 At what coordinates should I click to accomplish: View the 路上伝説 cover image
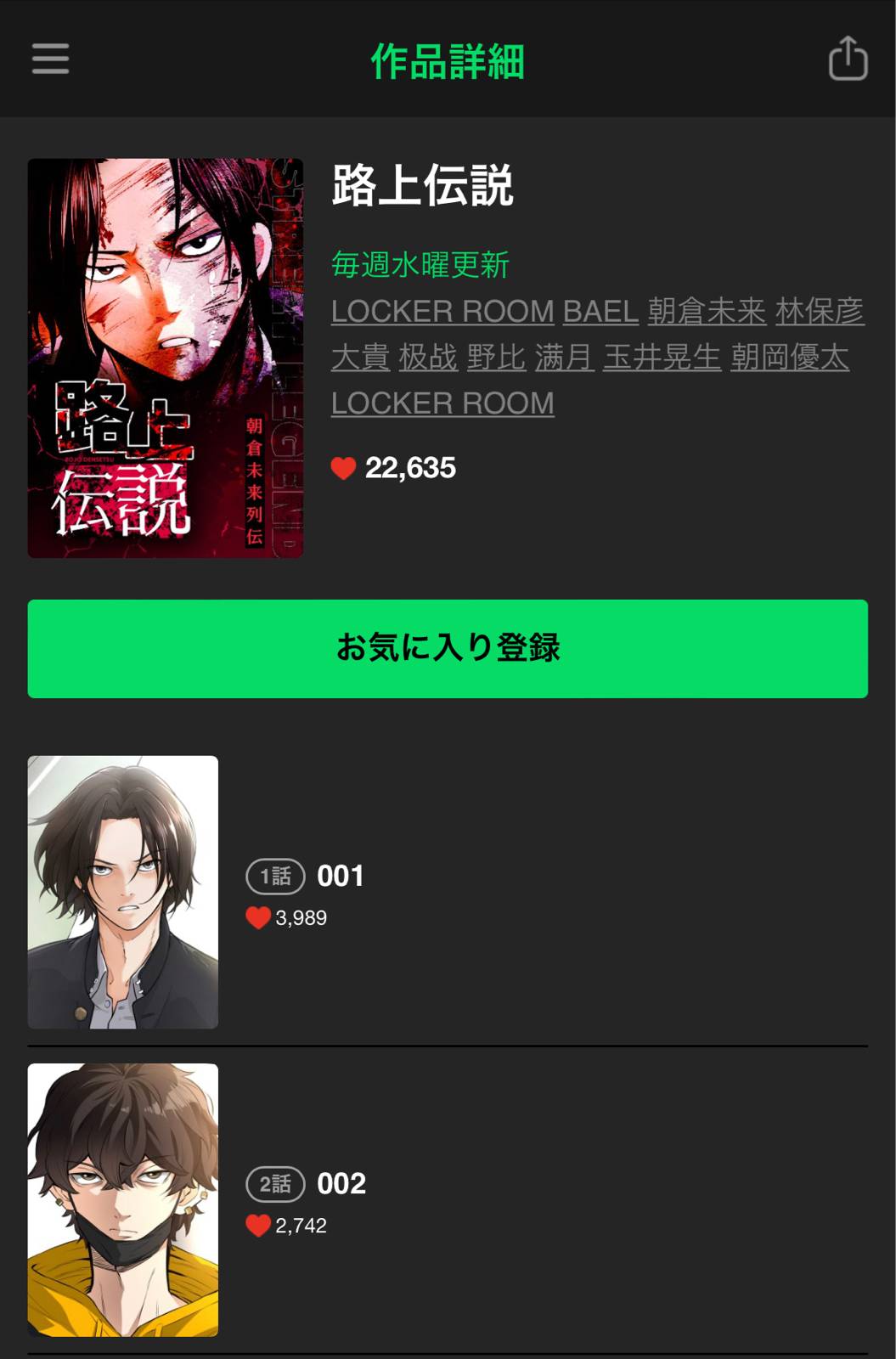coord(165,358)
